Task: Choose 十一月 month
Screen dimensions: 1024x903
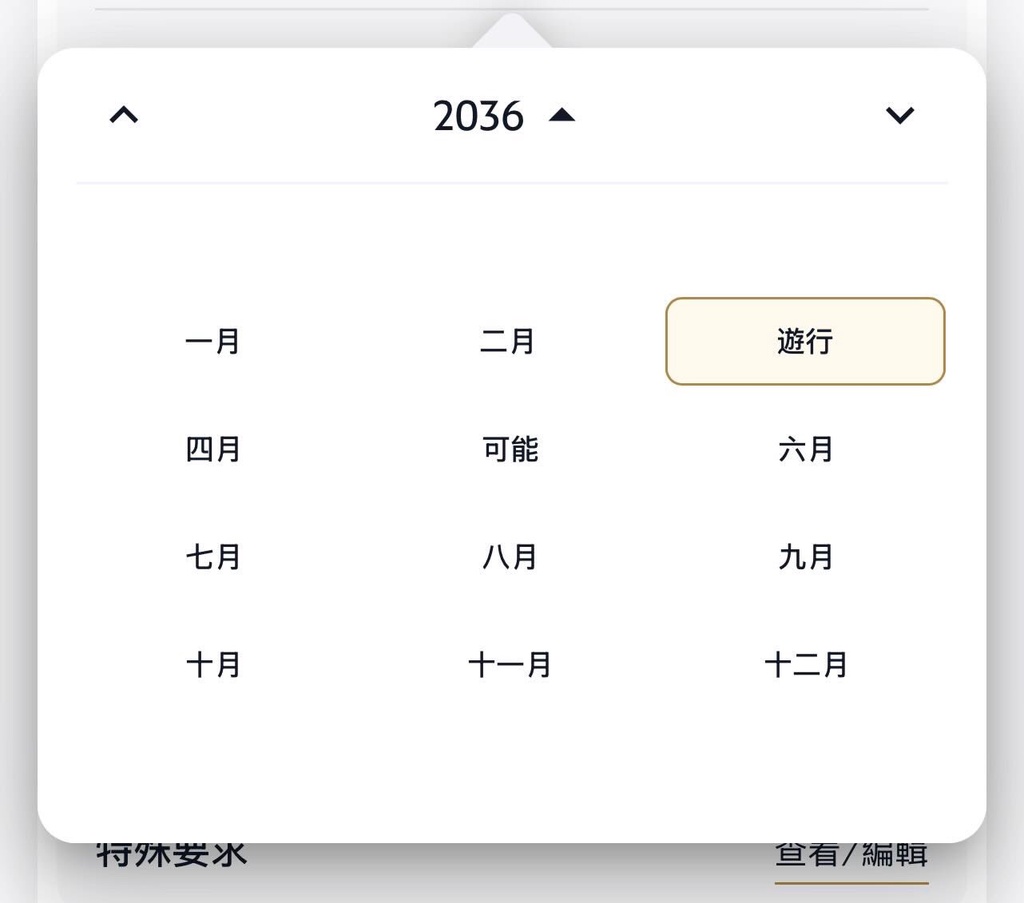Action: [510, 664]
